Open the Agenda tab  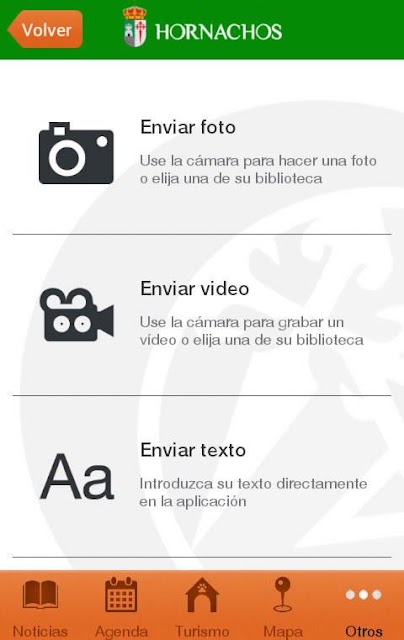[121, 606]
